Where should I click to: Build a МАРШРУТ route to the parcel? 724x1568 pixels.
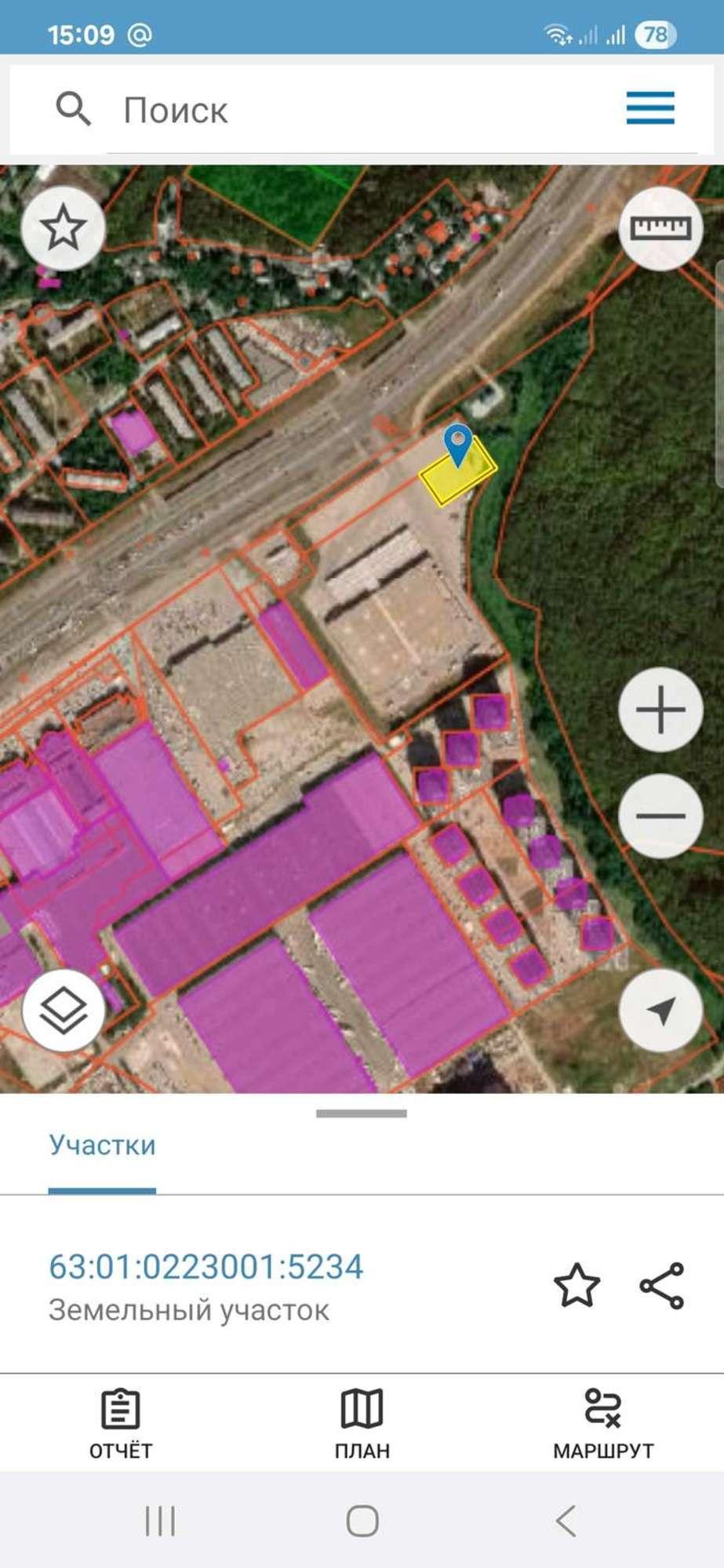click(x=603, y=1424)
